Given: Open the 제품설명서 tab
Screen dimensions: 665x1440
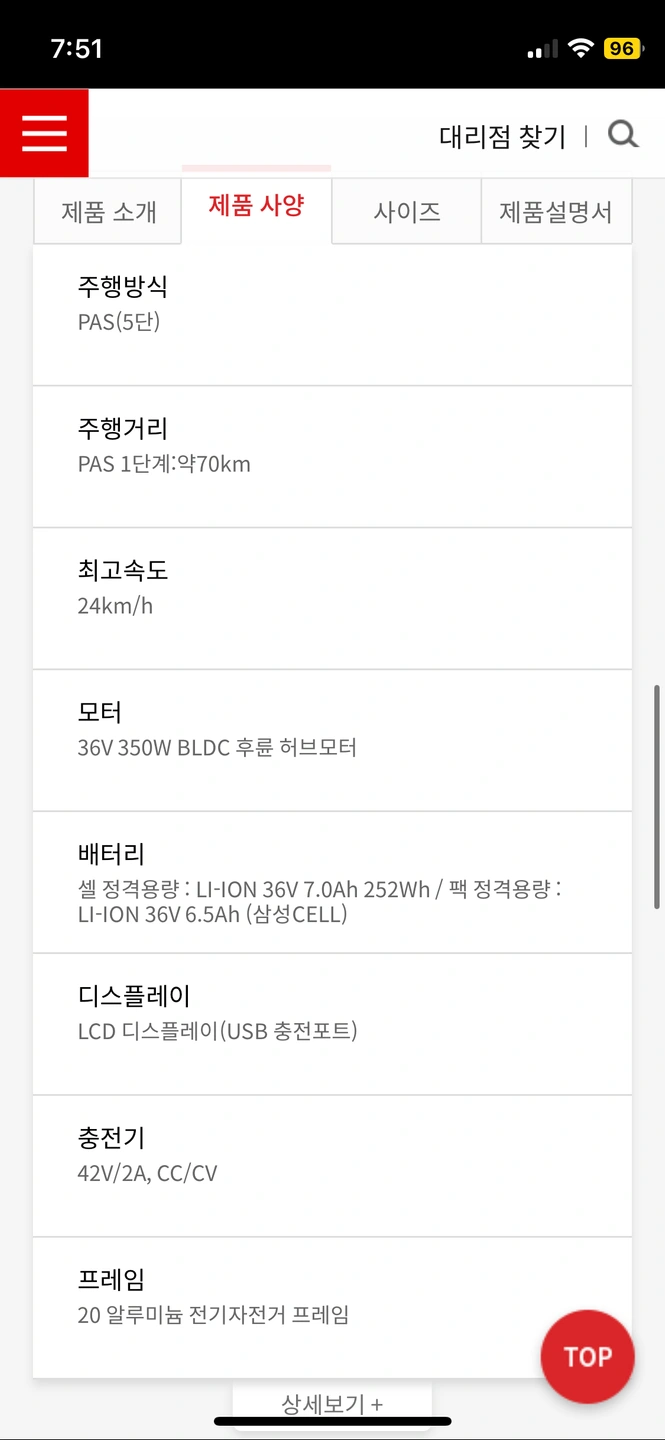Looking at the screenshot, I should click(556, 212).
